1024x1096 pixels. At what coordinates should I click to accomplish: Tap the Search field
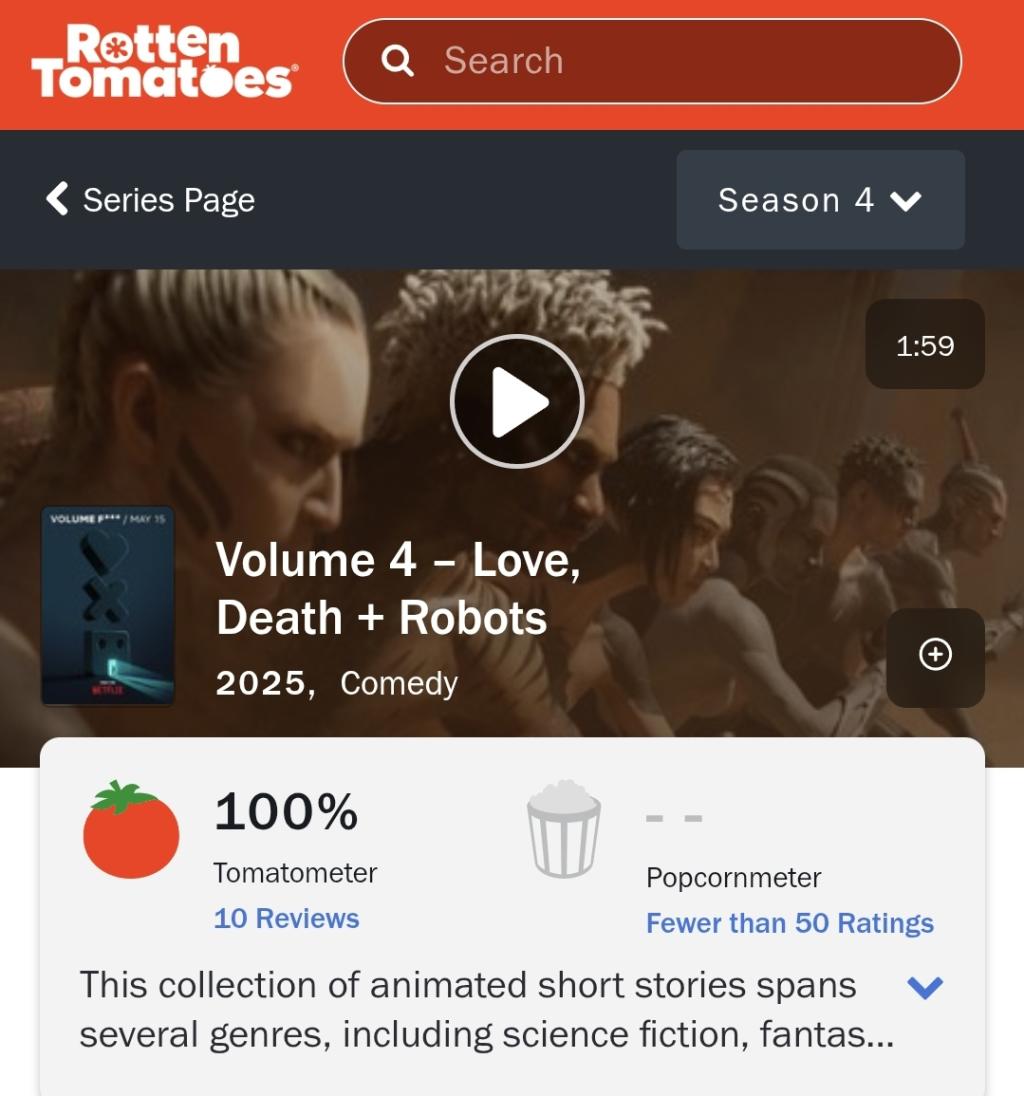(x=652, y=61)
